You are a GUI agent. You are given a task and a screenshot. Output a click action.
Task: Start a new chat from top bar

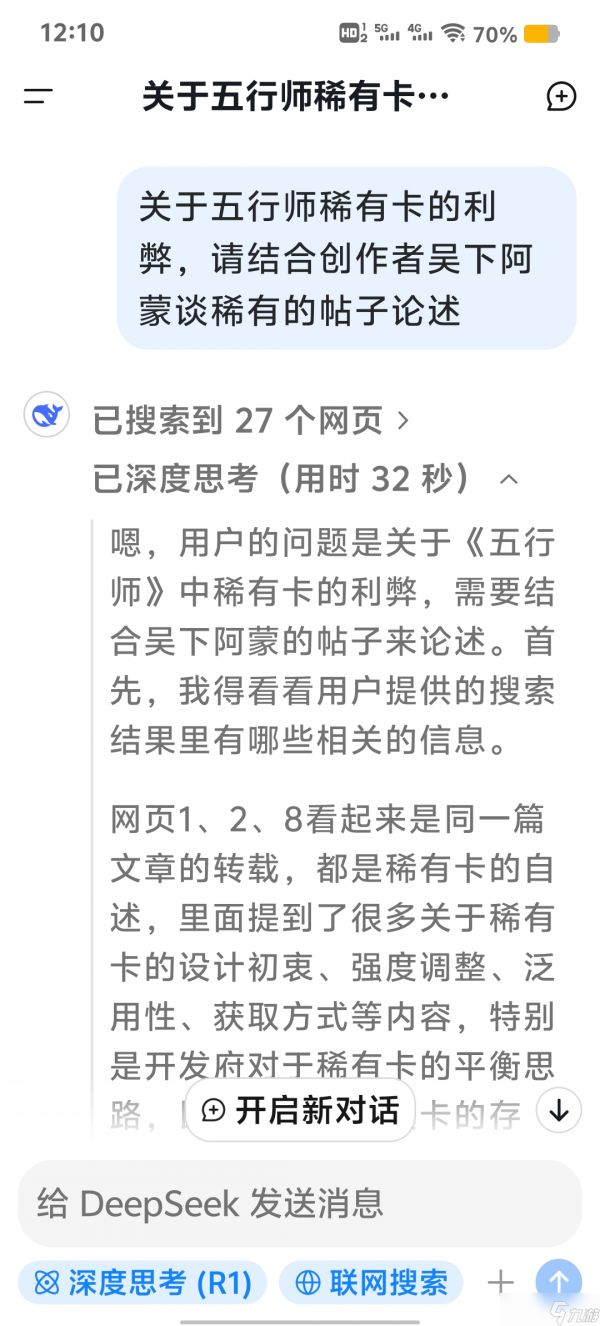click(561, 97)
